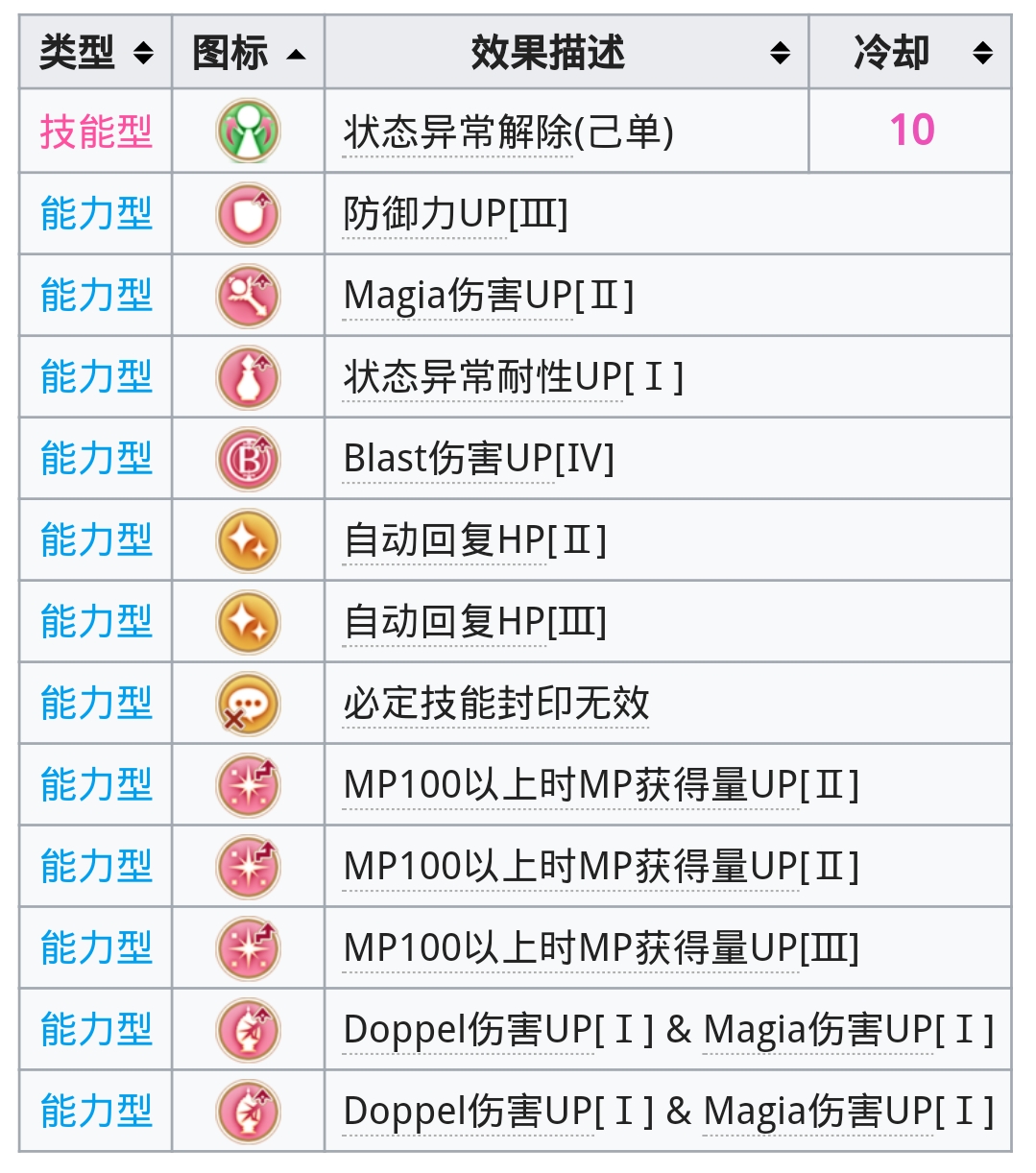This screenshot has width=1036, height=1173.
Task: Tap the Magia伤害UP[Ⅱ] effect description
Action: point(488,296)
